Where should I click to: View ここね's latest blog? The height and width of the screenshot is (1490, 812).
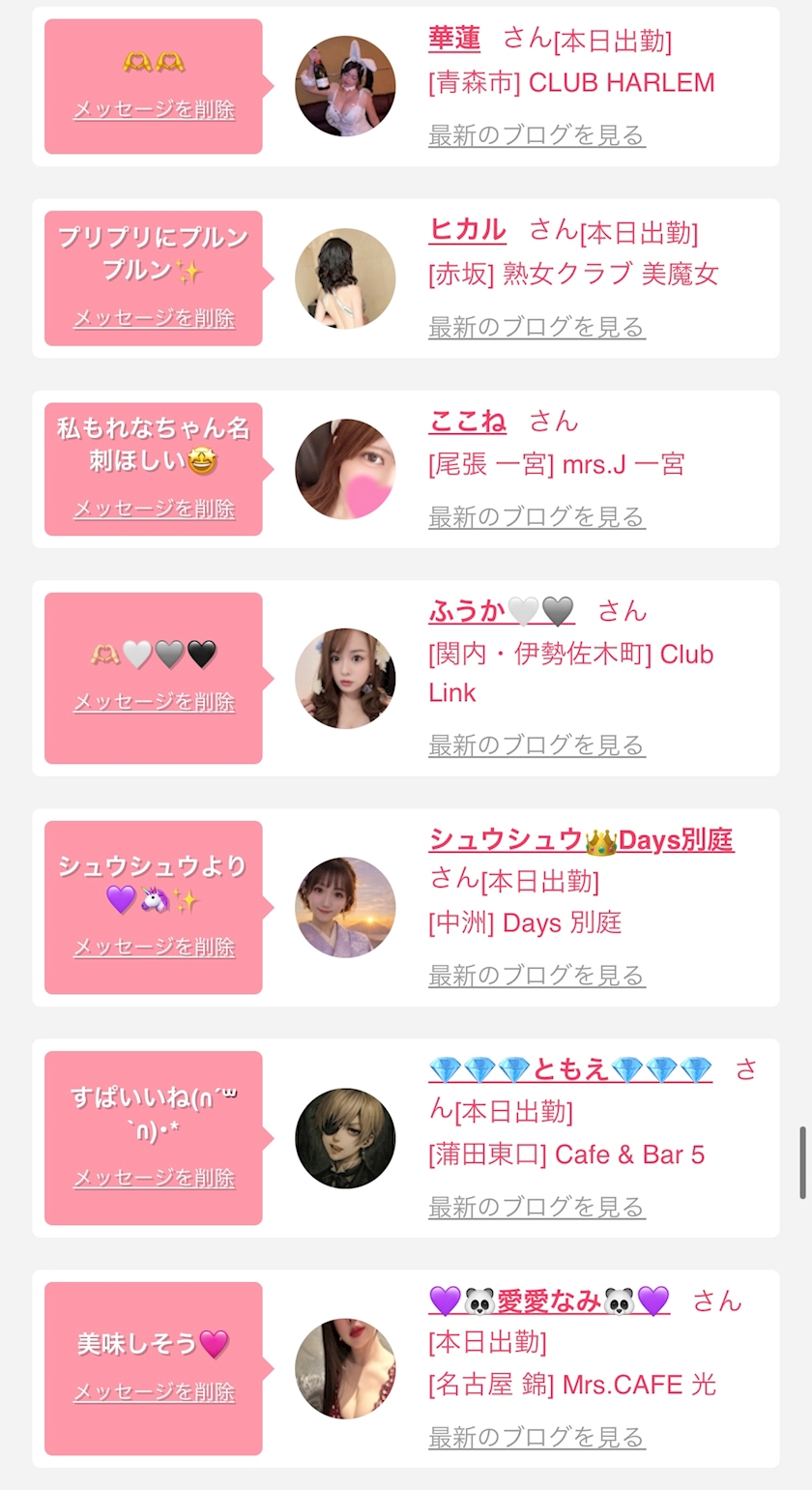click(536, 517)
